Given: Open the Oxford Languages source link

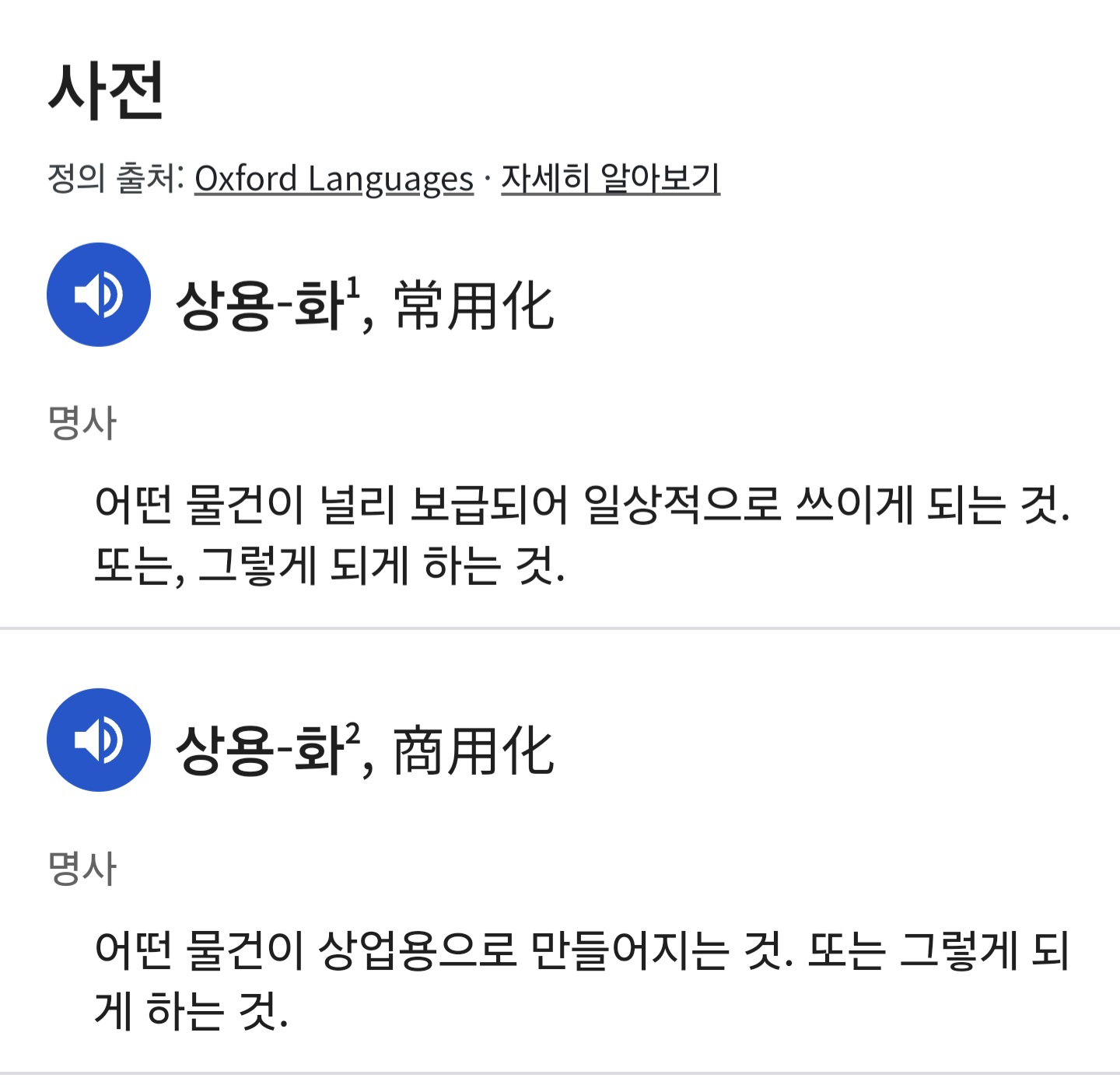Looking at the screenshot, I should click(334, 179).
